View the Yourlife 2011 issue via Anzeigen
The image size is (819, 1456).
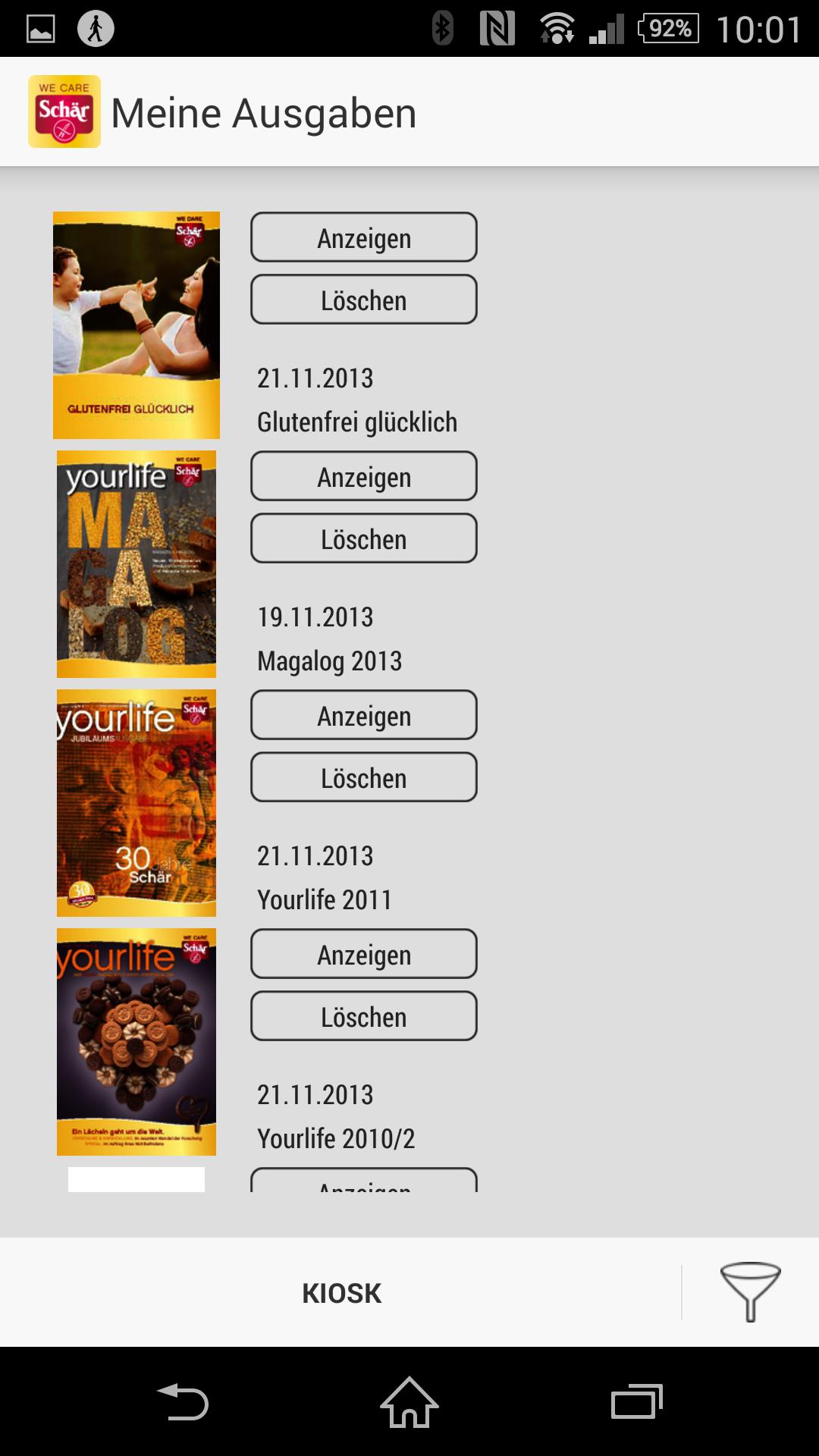click(364, 716)
